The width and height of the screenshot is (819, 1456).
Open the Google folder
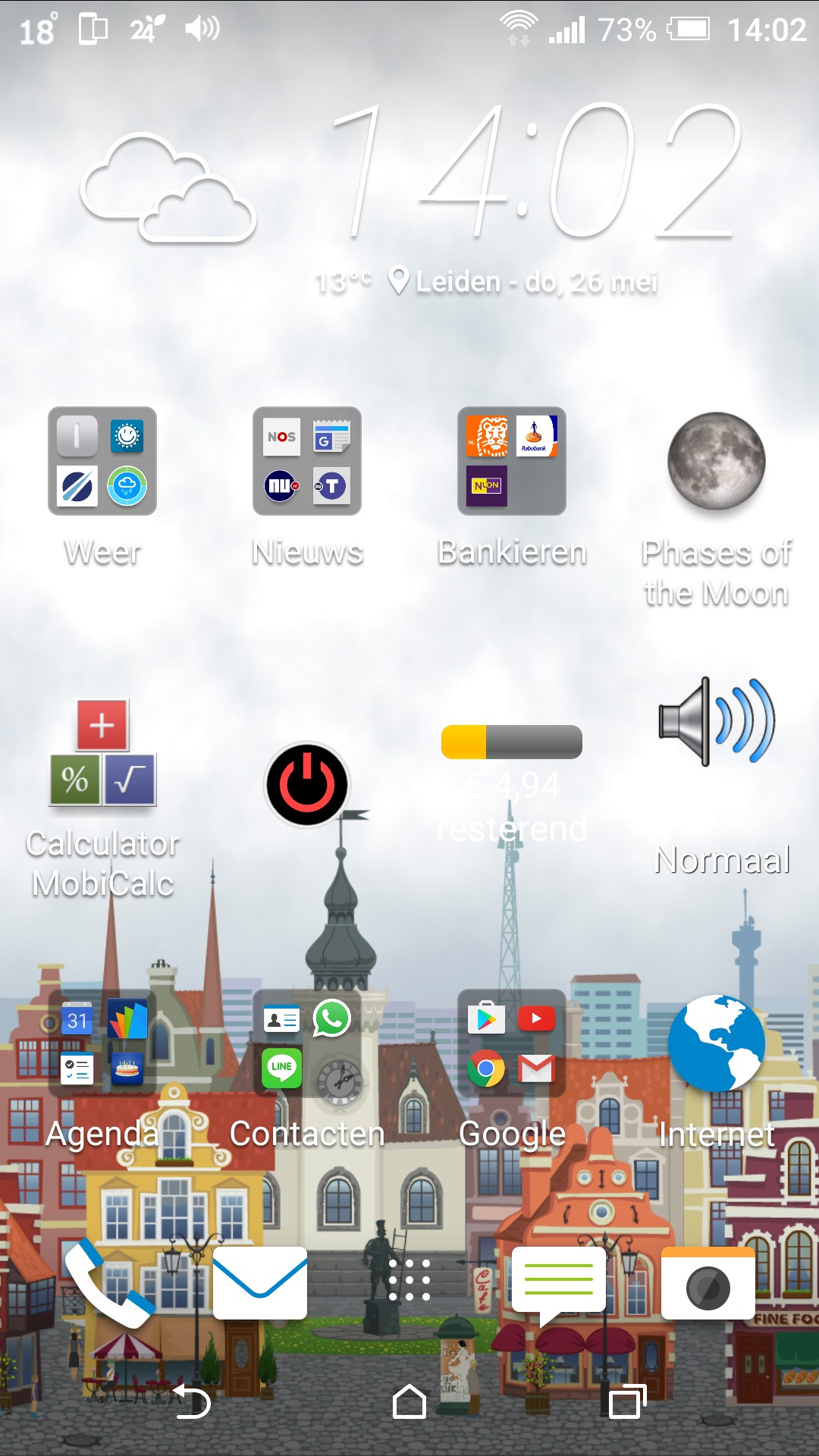(512, 1043)
